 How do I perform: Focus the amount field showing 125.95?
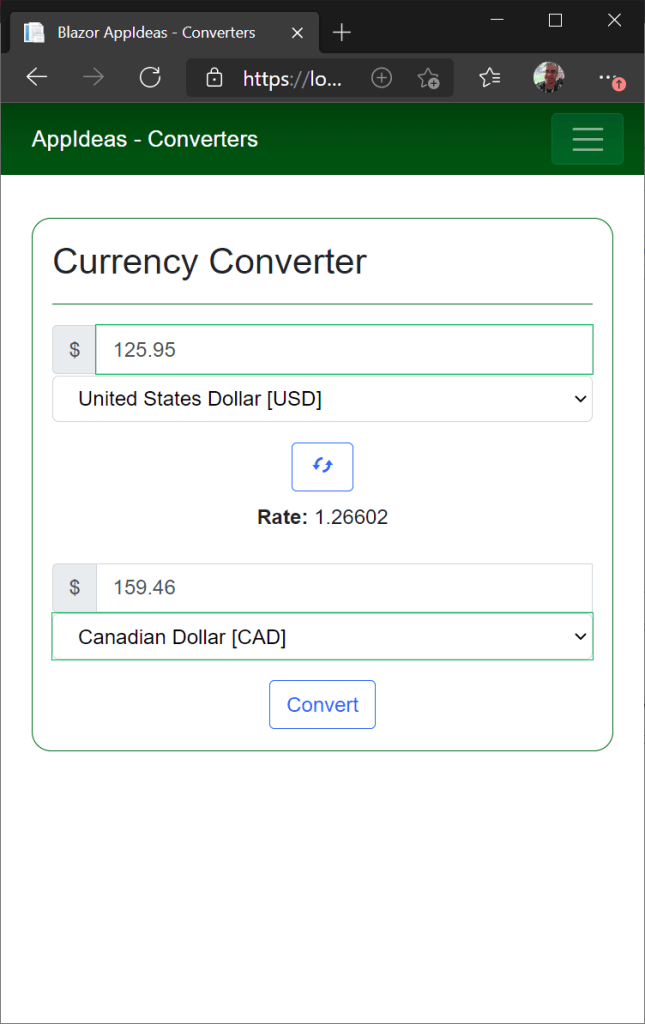(x=343, y=350)
